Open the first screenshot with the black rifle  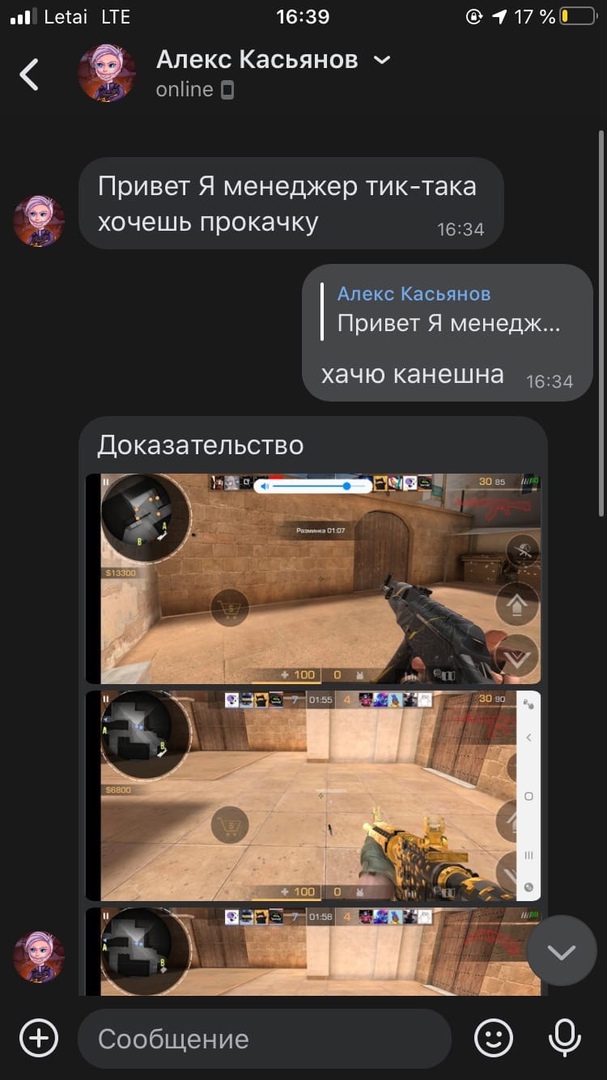(x=314, y=578)
